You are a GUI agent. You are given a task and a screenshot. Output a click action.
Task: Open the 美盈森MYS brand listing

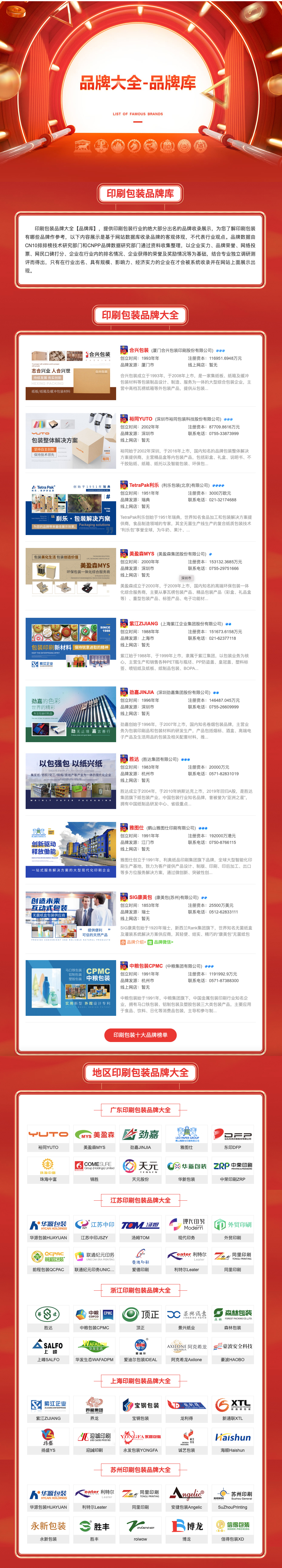click(142, 554)
